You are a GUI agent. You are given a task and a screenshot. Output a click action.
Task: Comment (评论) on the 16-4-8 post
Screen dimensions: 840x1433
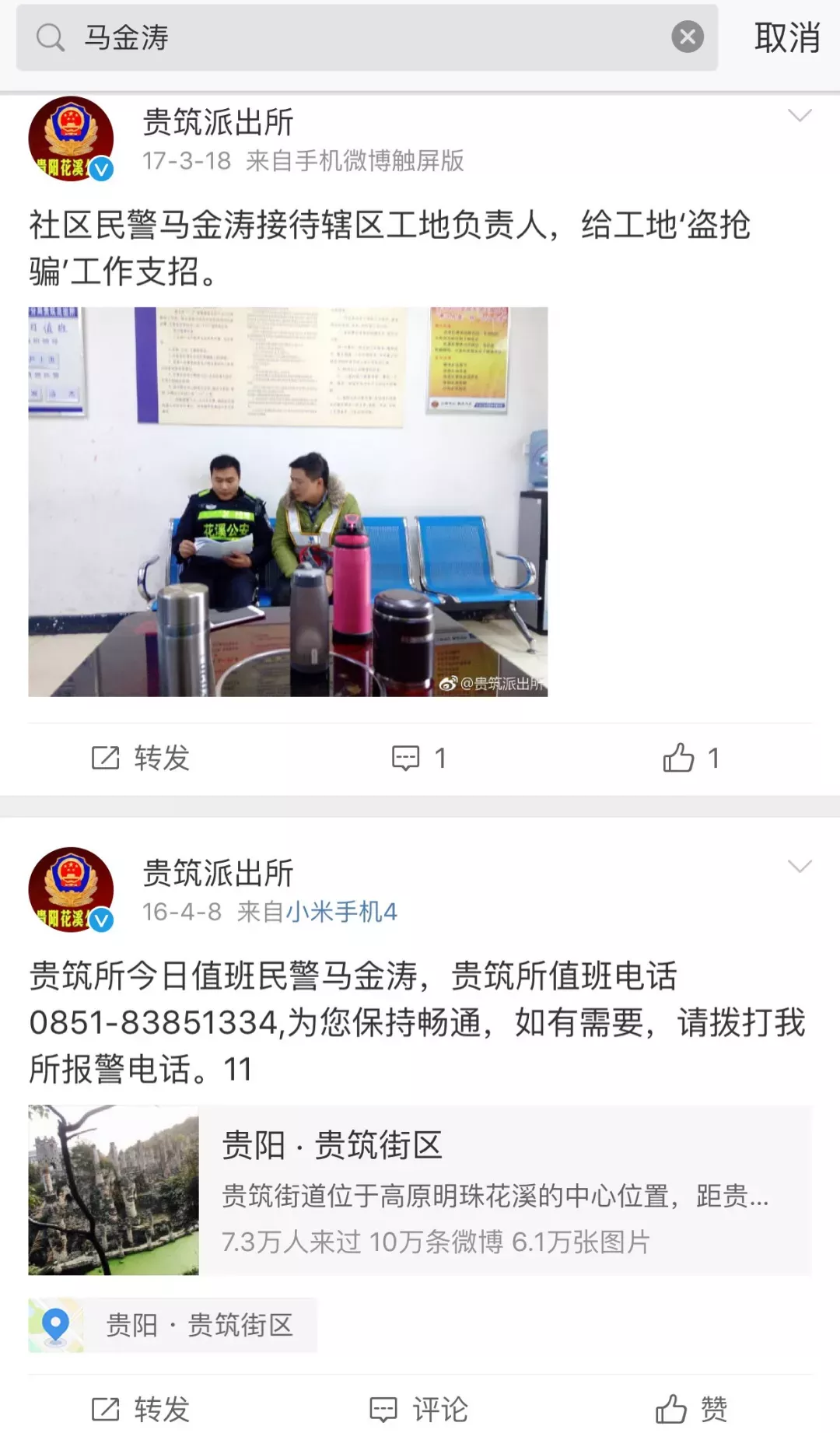click(418, 1409)
